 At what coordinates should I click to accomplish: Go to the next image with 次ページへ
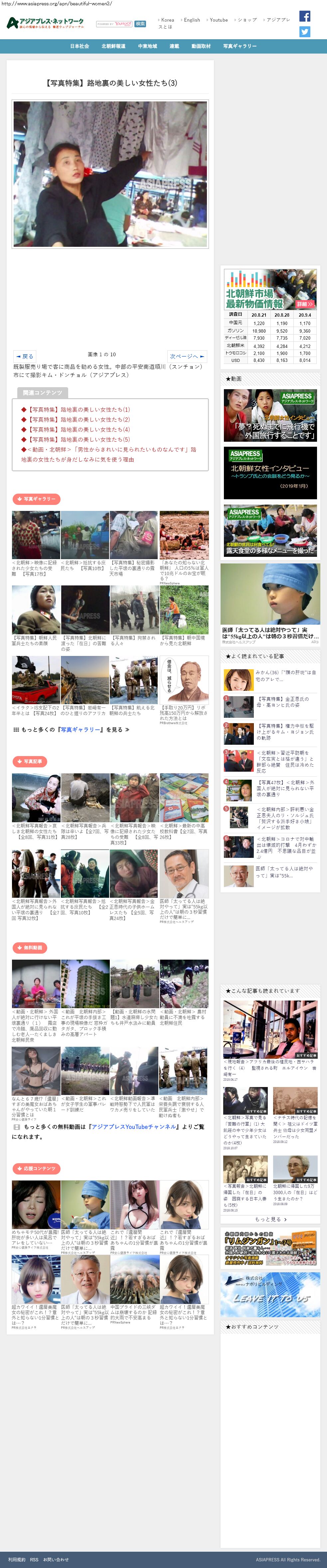(186, 356)
